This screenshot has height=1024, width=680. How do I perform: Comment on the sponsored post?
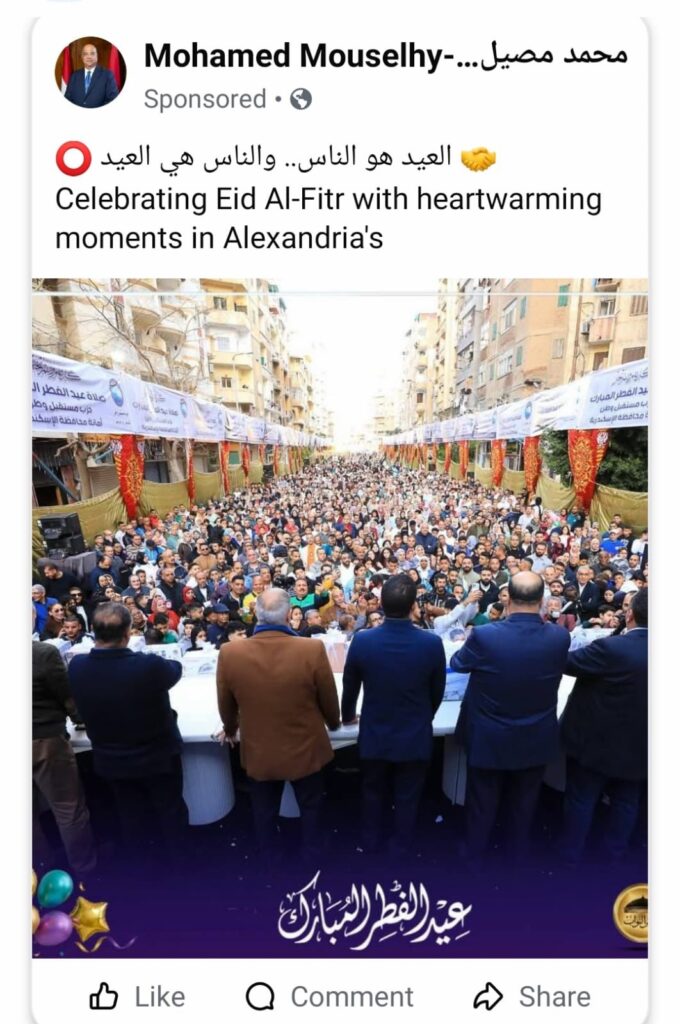point(330,996)
